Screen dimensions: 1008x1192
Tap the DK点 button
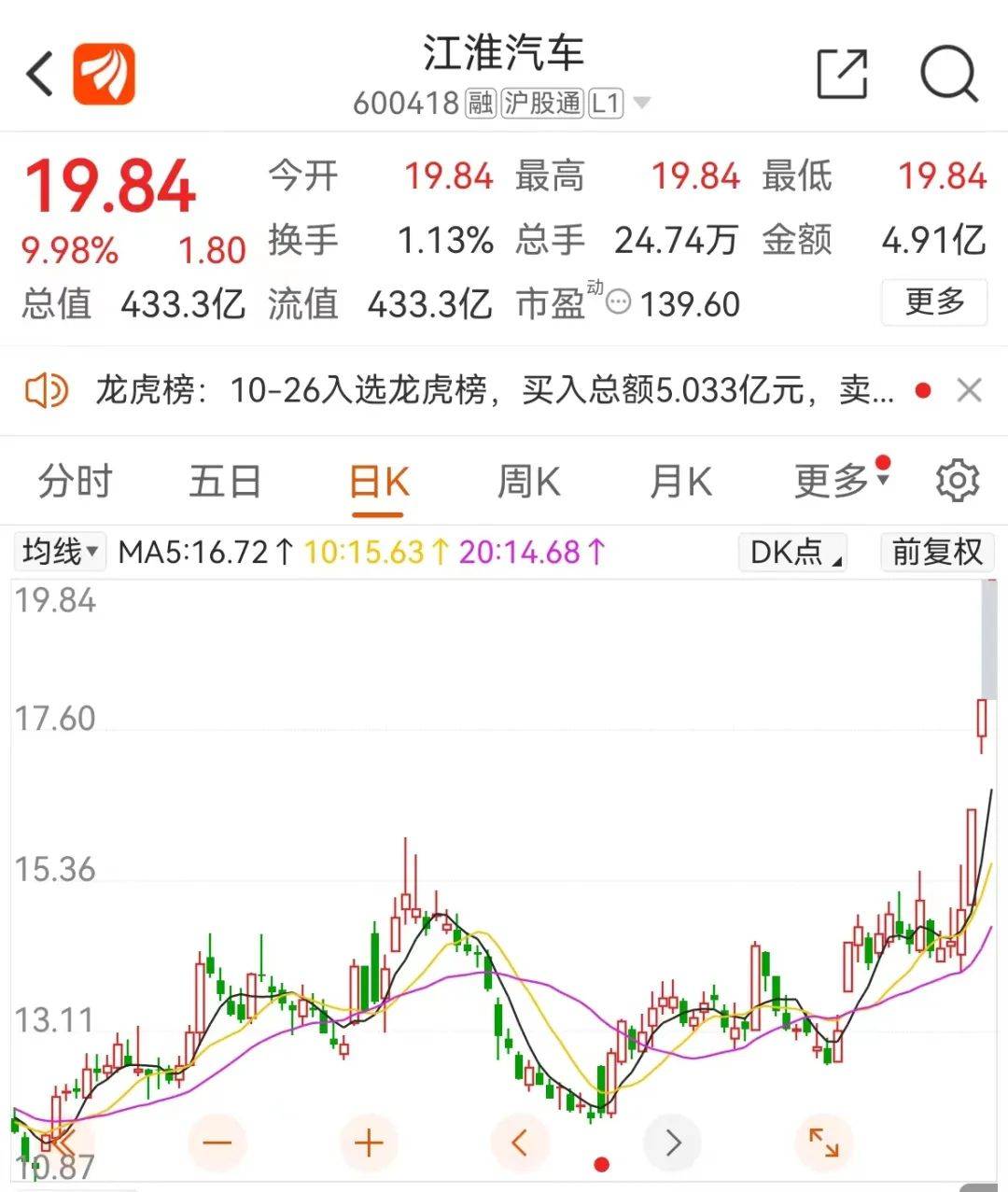click(x=792, y=552)
